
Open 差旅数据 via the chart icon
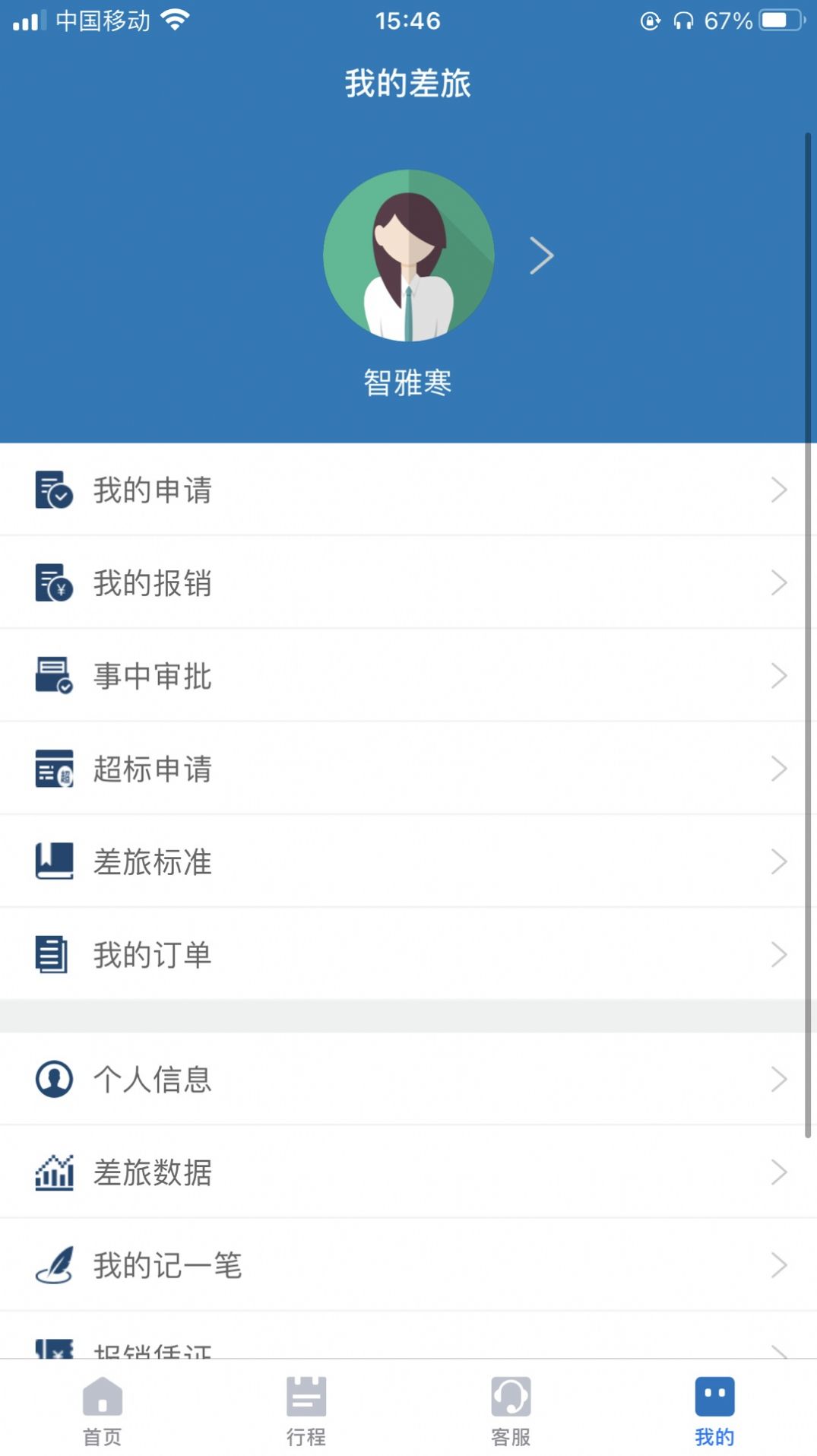coord(52,1172)
